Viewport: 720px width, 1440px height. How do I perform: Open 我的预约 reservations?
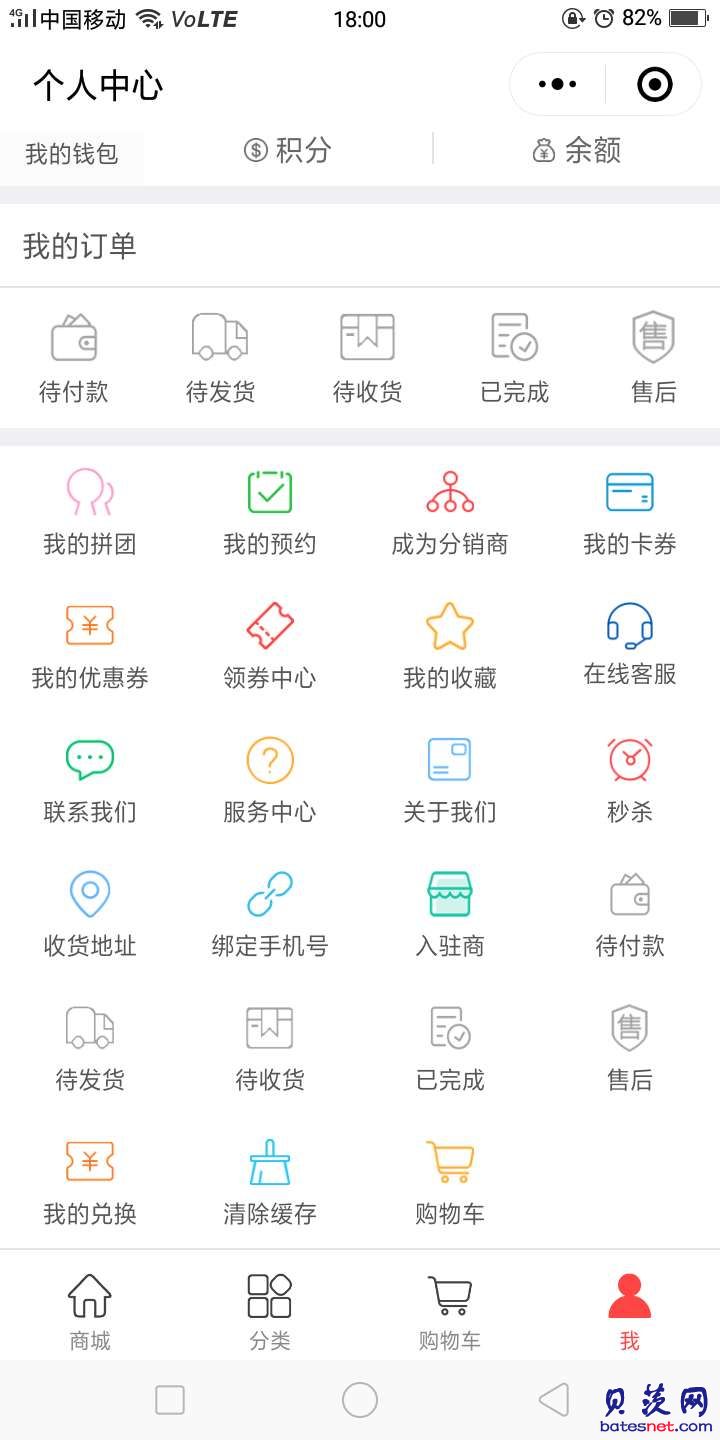point(270,512)
